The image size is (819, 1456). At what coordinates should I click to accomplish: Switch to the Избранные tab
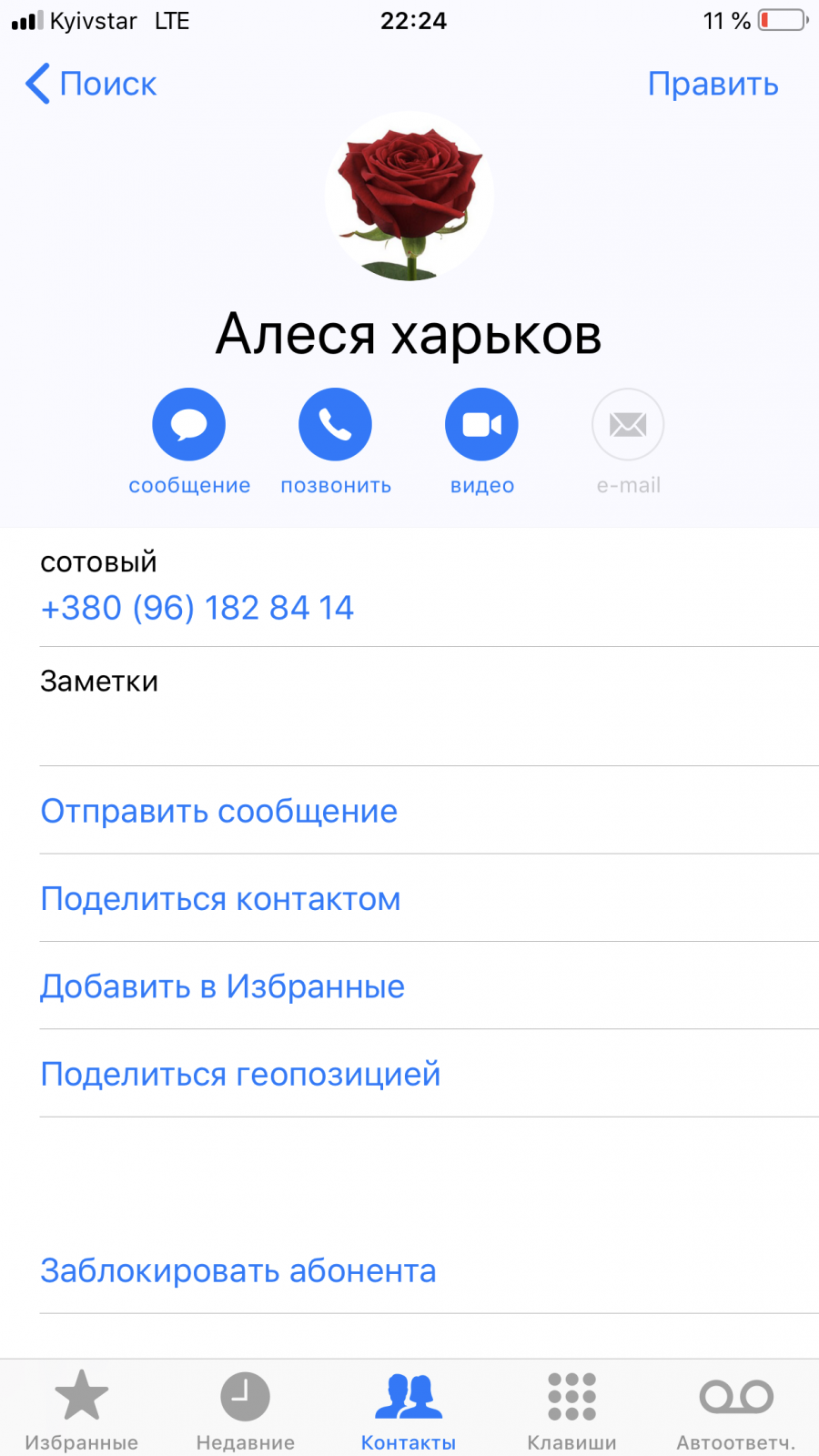82,1410
